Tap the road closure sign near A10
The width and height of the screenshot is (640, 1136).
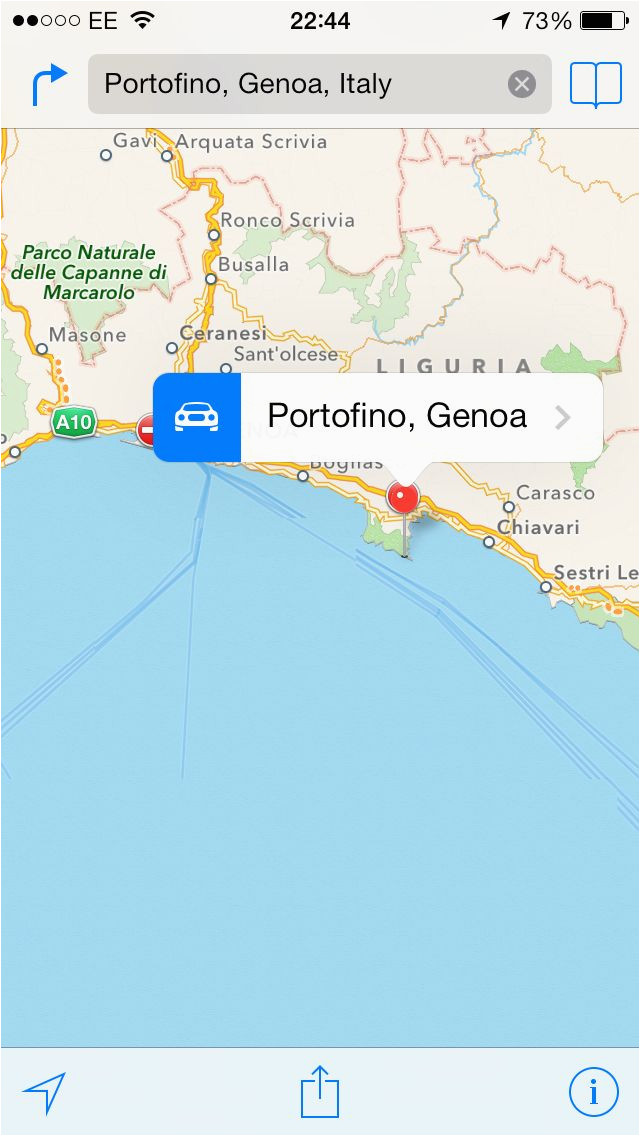pos(146,430)
